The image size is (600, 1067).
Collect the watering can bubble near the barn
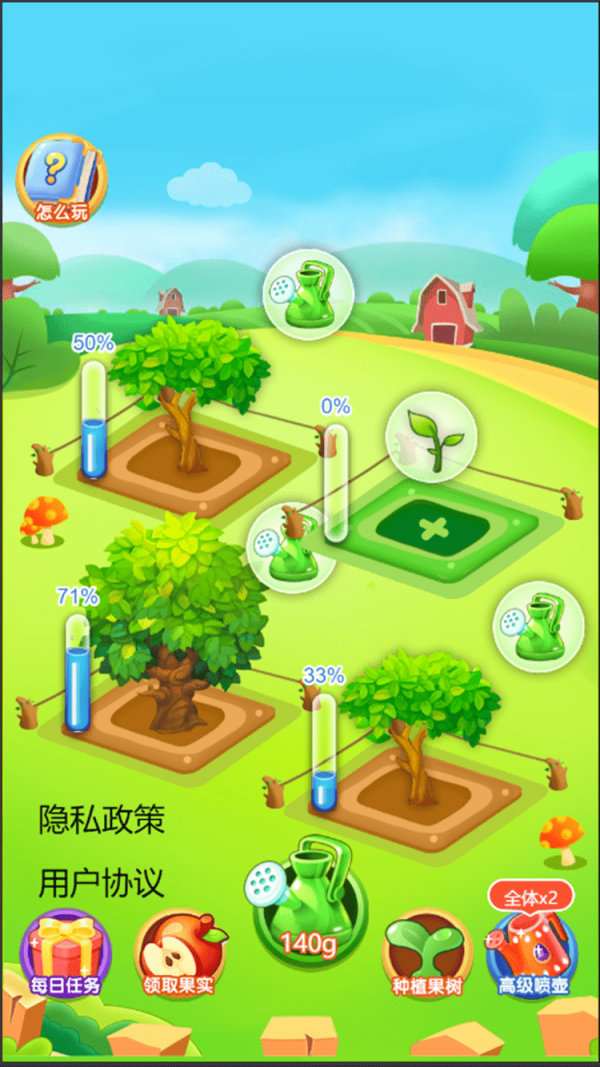click(x=308, y=293)
